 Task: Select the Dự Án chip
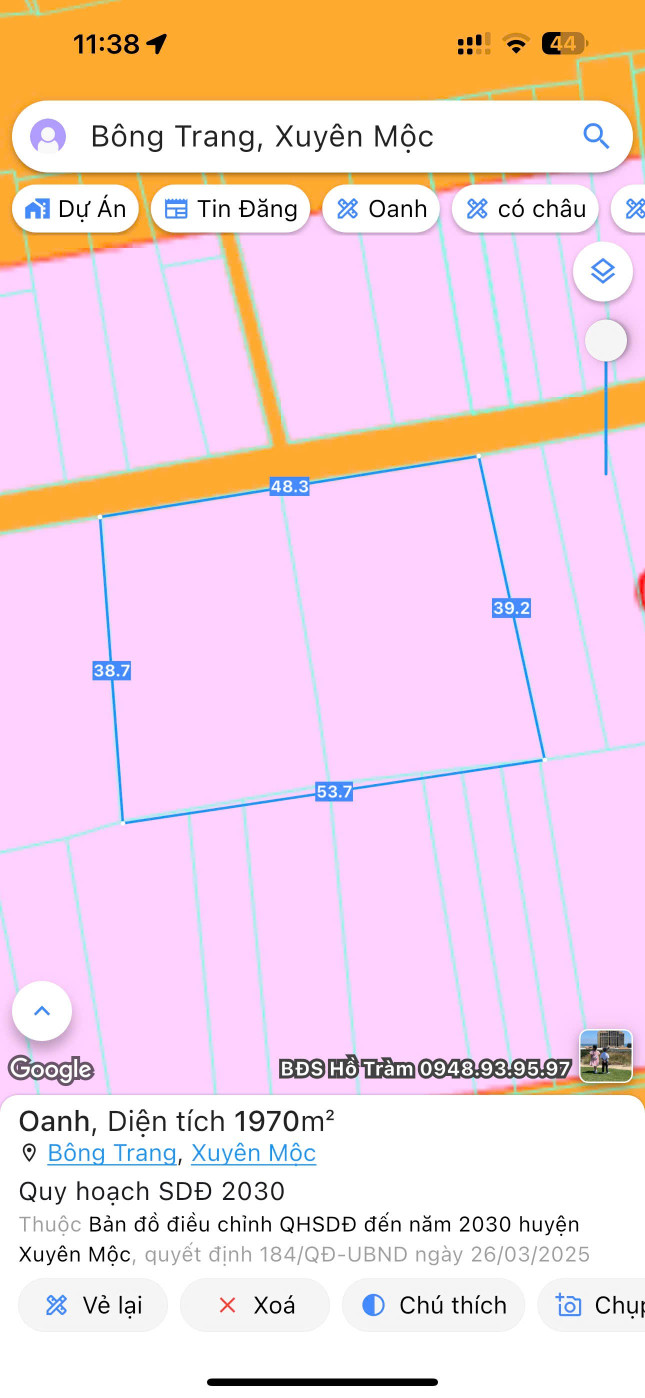click(x=76, y=209)
